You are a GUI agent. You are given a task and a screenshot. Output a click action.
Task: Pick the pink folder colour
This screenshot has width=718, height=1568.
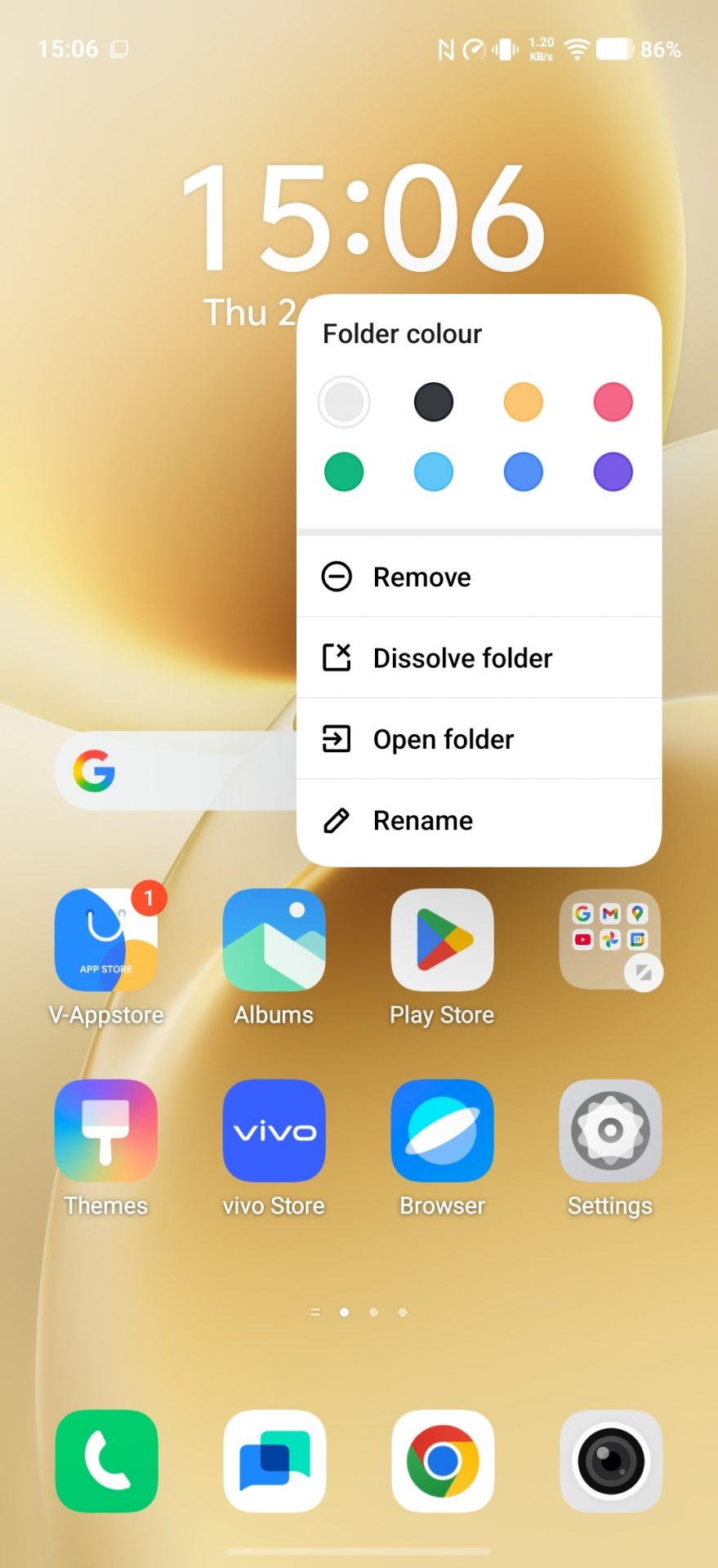[613, 402]
